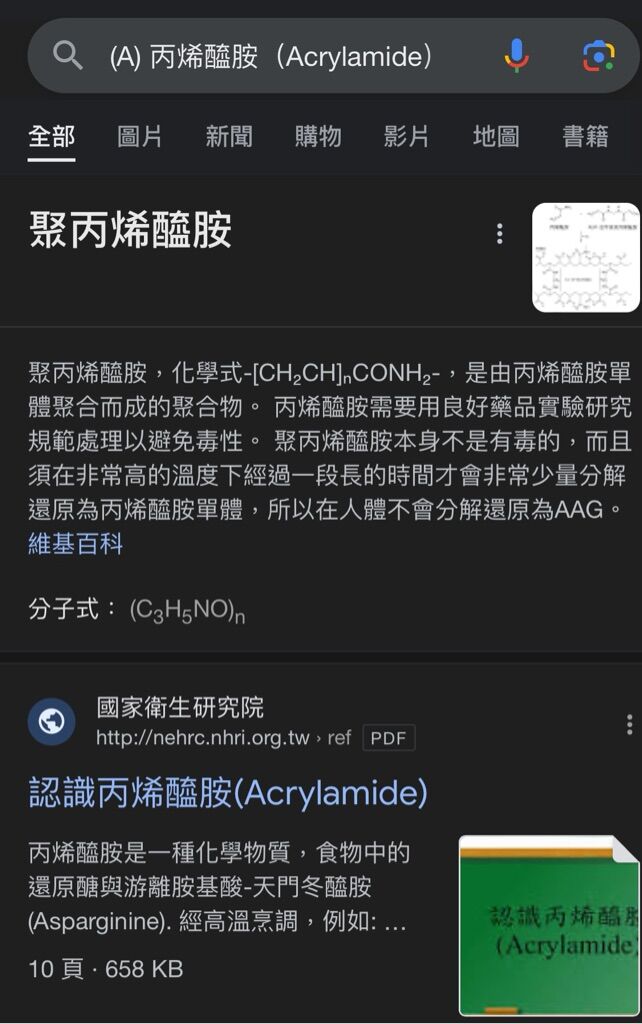Open more options for the 聚丙烯醯胺 panel
642x1024 pixels.
pyautogui.click(x=500, y=234)
